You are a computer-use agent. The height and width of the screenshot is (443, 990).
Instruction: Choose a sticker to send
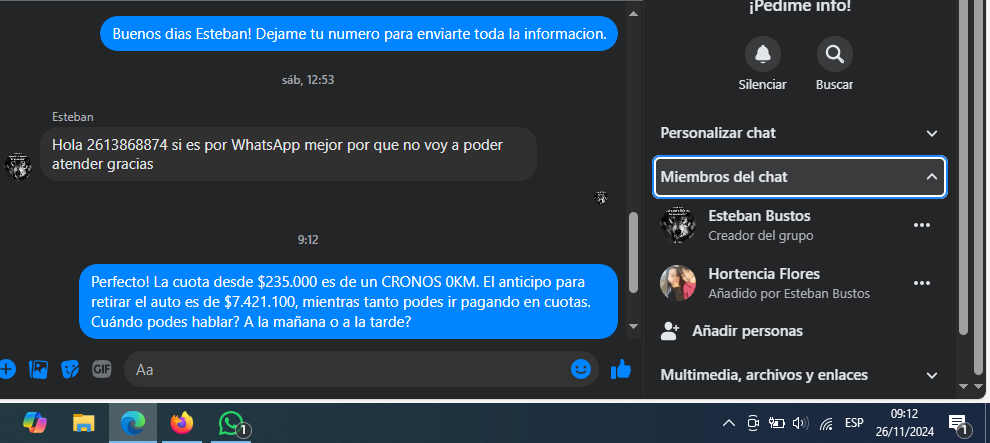tap(70, 369)
